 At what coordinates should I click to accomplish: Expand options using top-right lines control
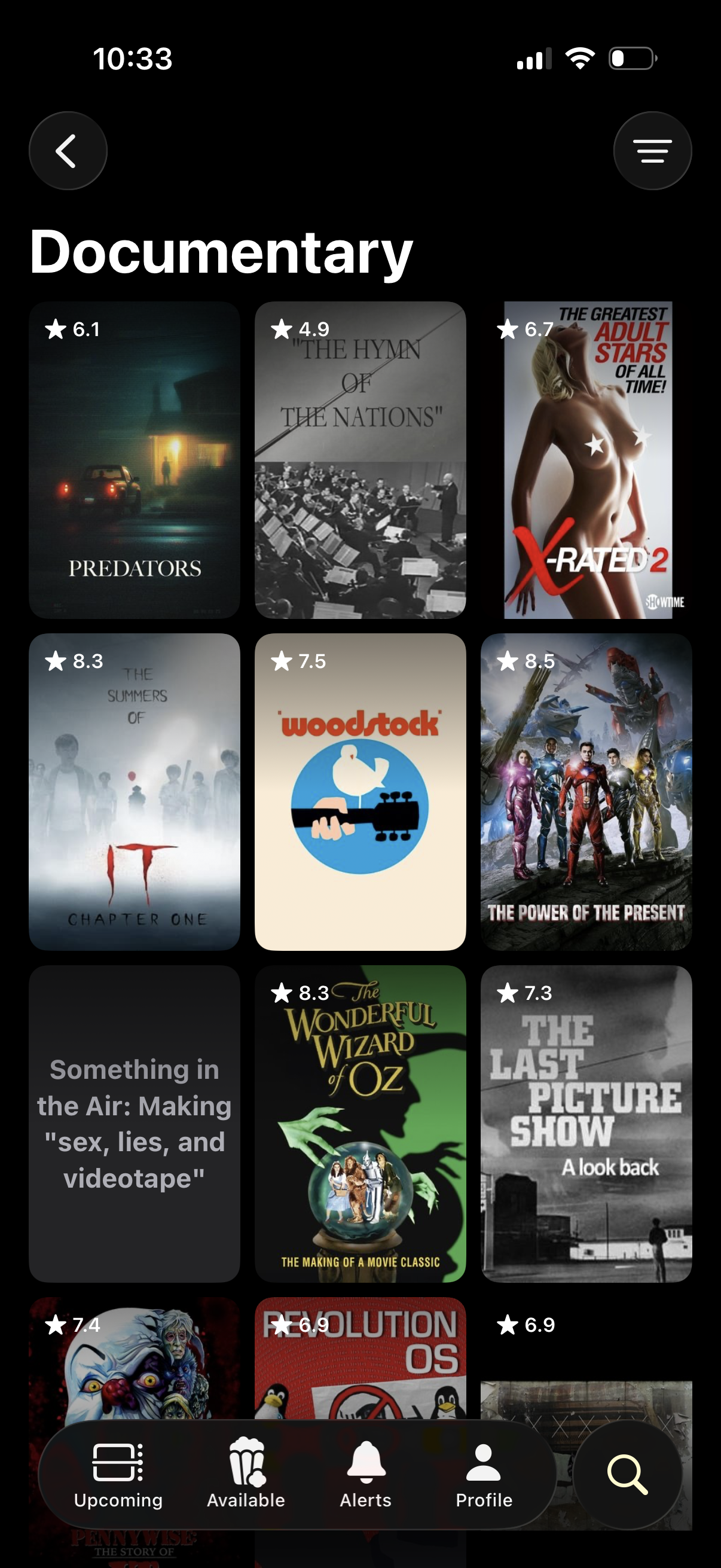(x=652, y=150)
